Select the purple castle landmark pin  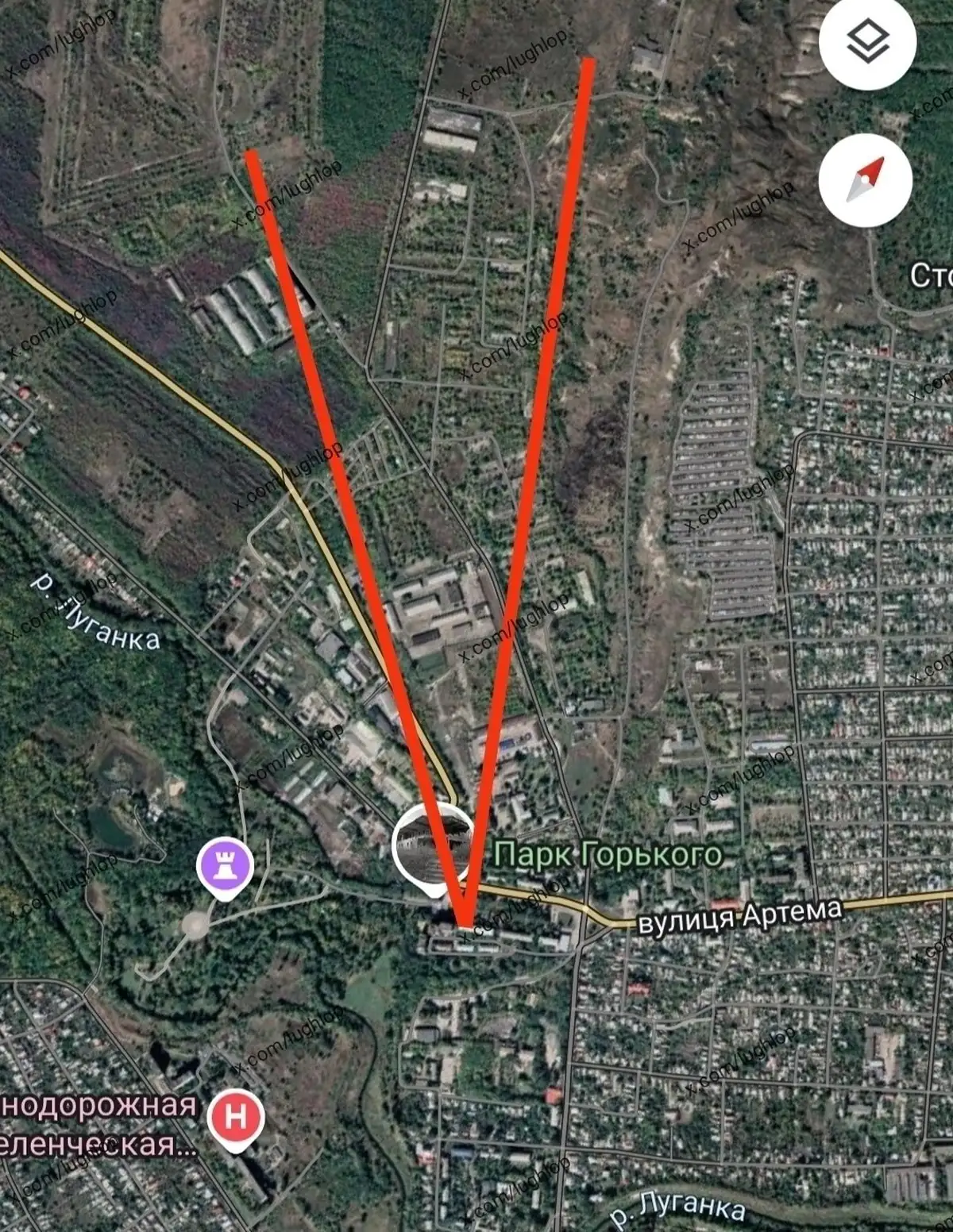[226, 866]
